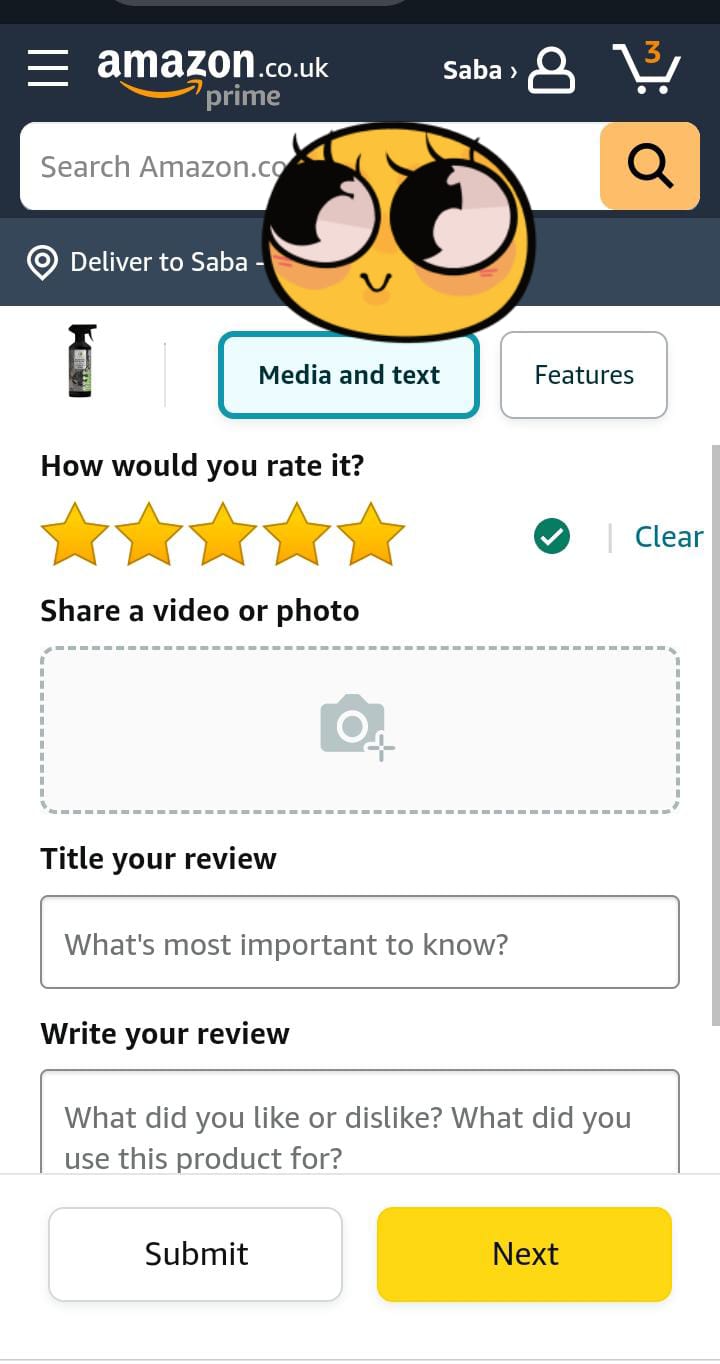Open Saba's account page
Image resolution: width=720 pixels, height=1364 pixels.
[x=509, y=70]
